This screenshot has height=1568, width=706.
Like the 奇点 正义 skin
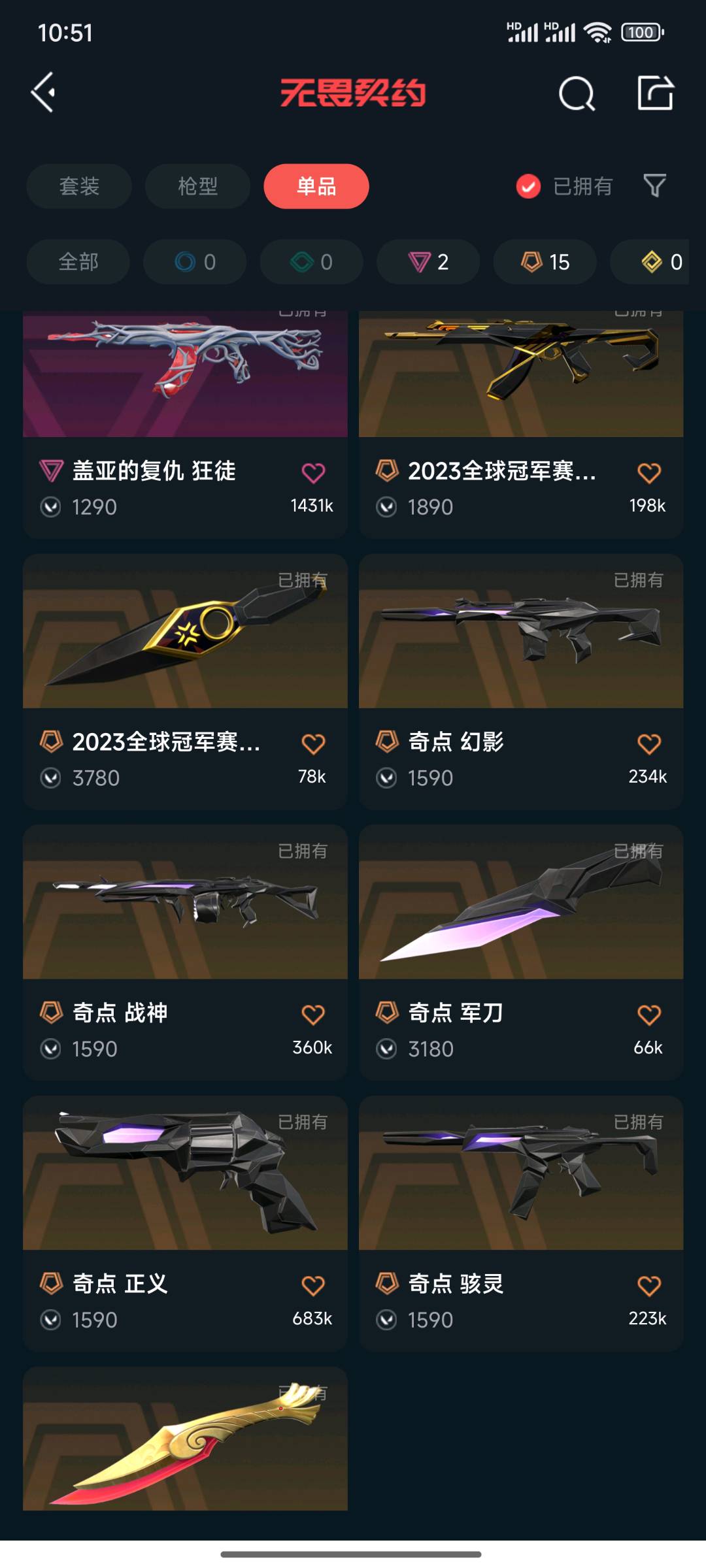(313, 1286)
